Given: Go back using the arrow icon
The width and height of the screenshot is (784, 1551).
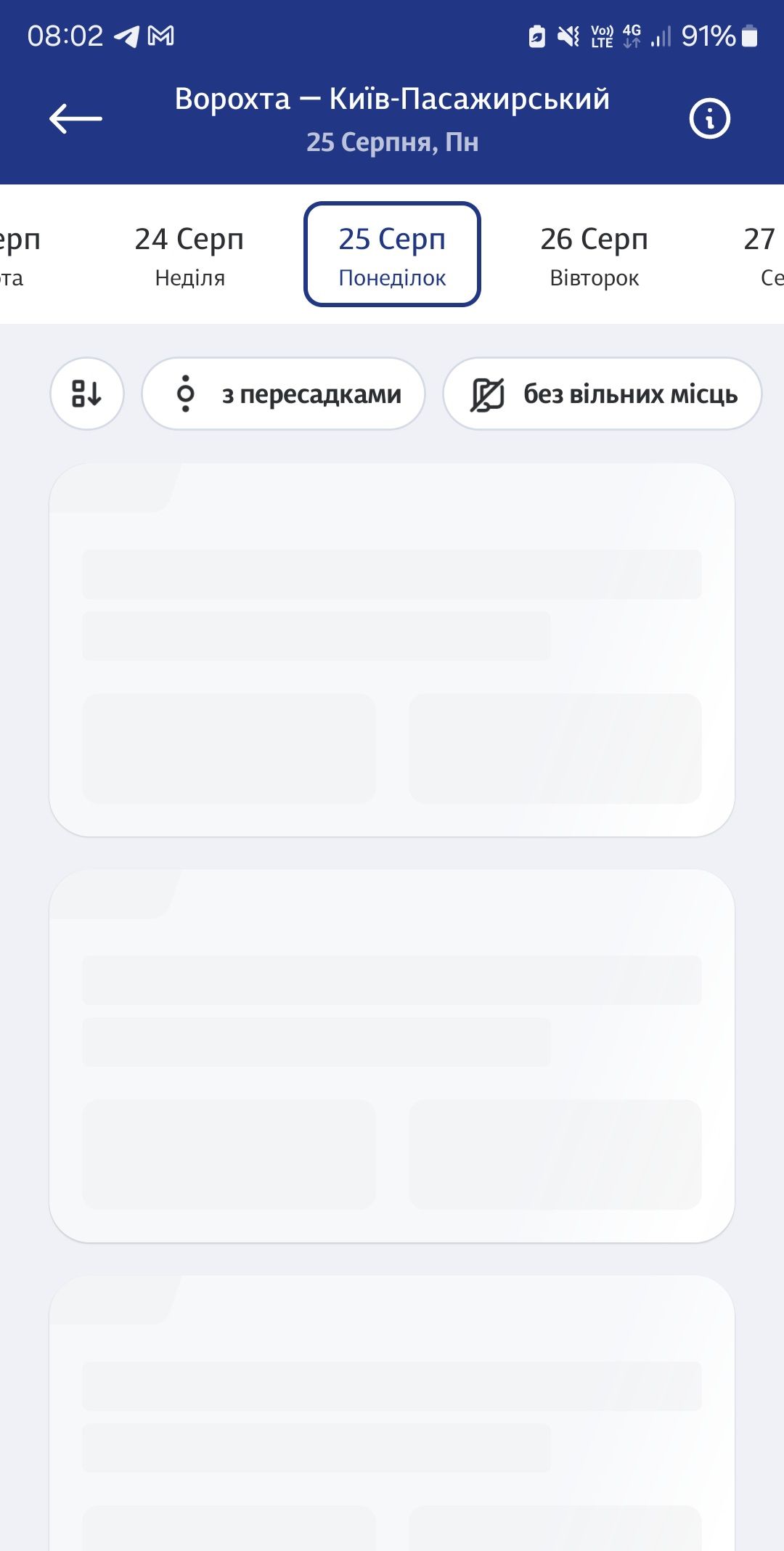Looking at the screenshot, I should [75, 118].
